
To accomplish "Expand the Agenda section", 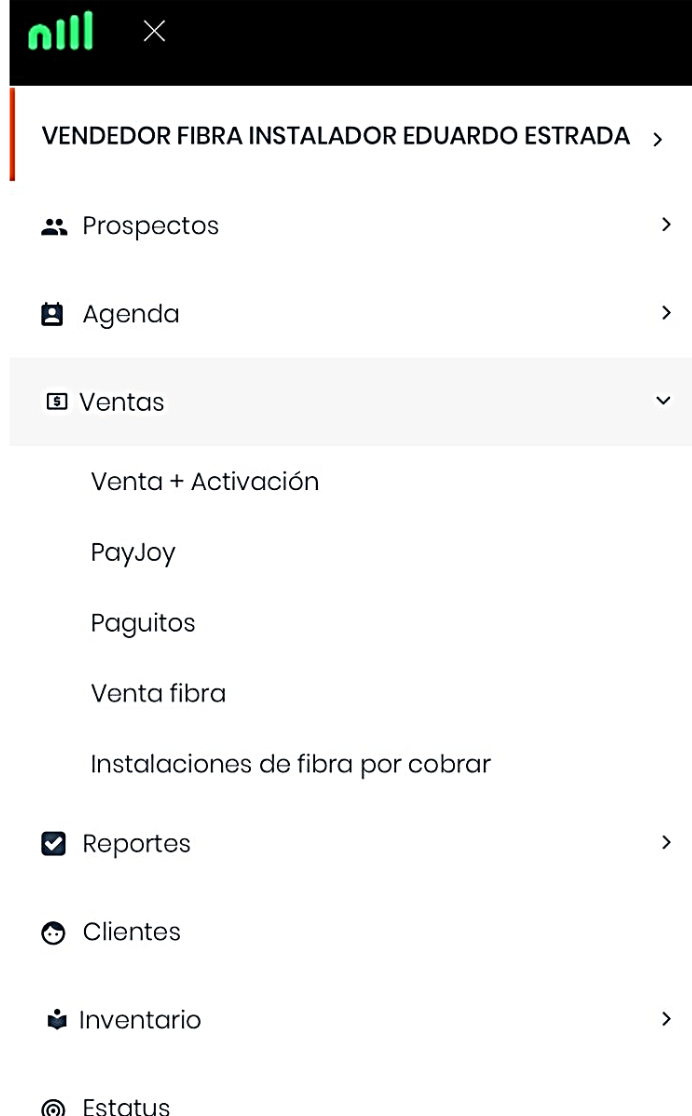I will 131,314.
